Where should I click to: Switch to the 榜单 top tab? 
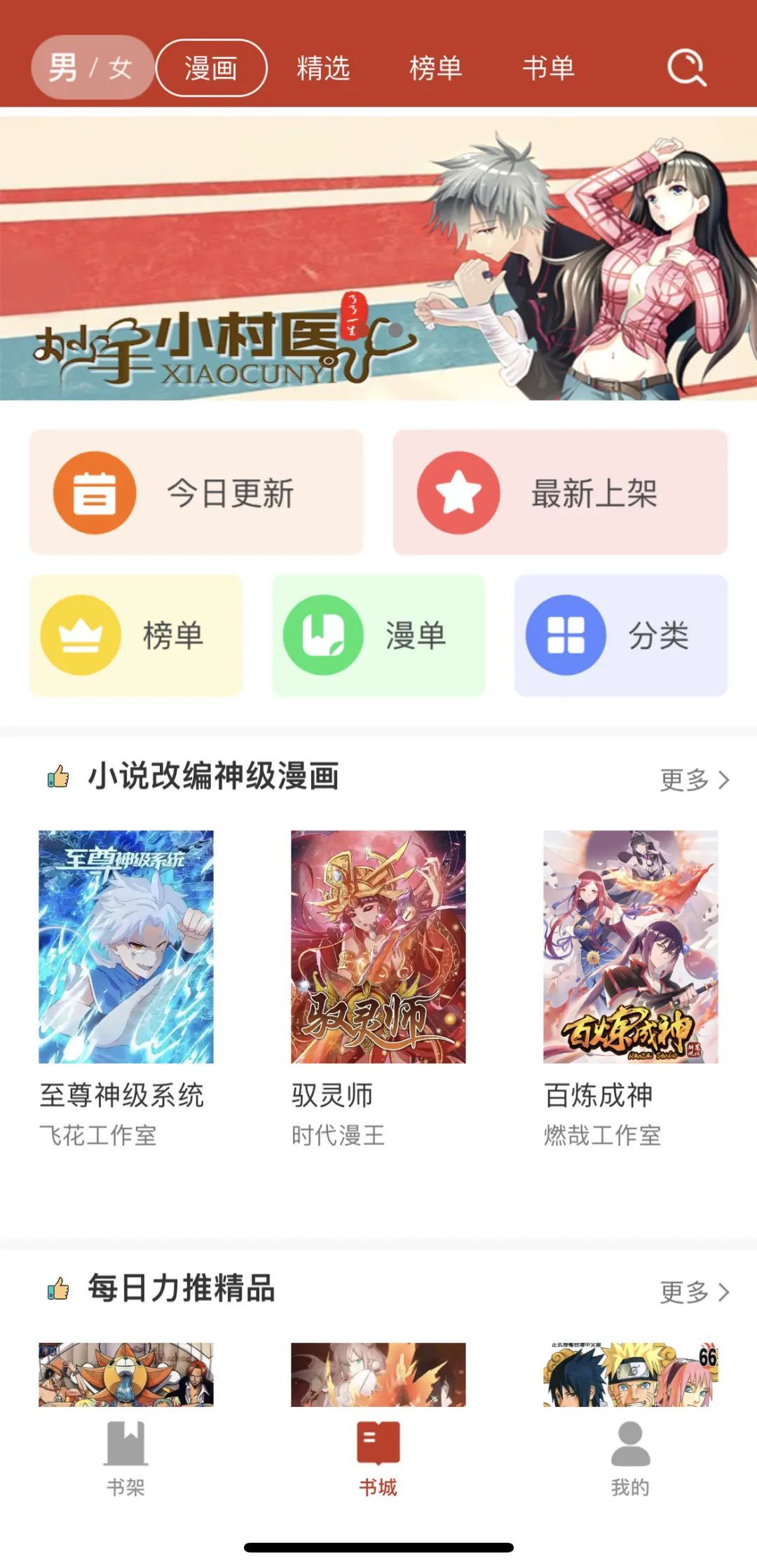click(435, 68)
